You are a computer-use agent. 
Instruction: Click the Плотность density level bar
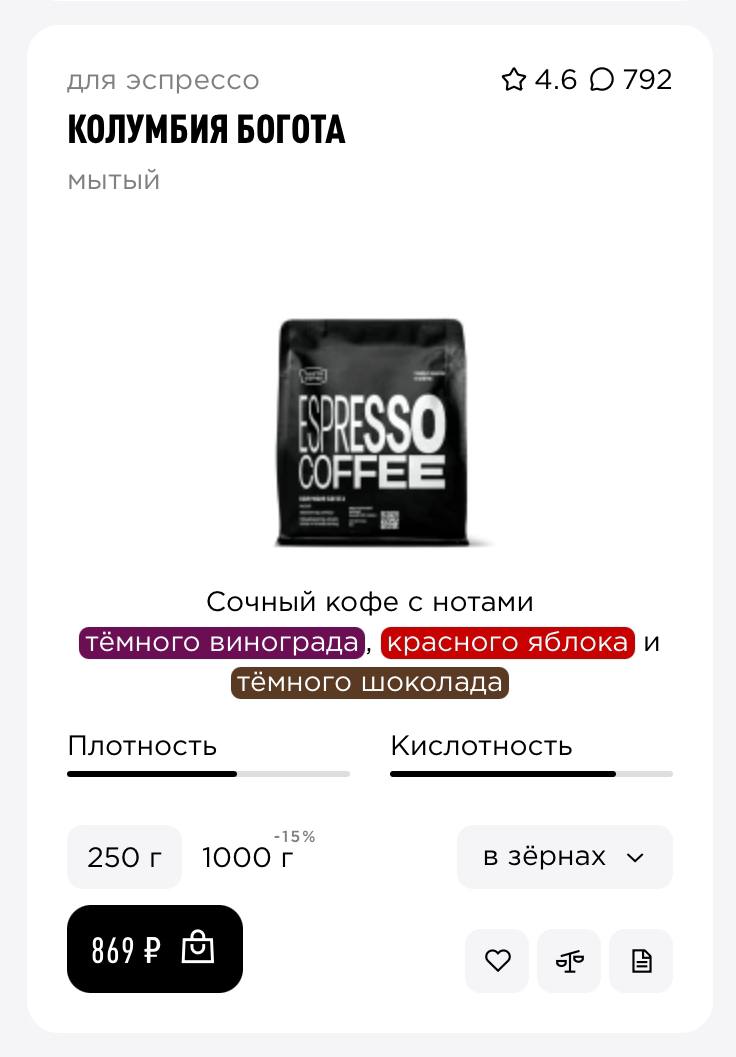point(208,774)
